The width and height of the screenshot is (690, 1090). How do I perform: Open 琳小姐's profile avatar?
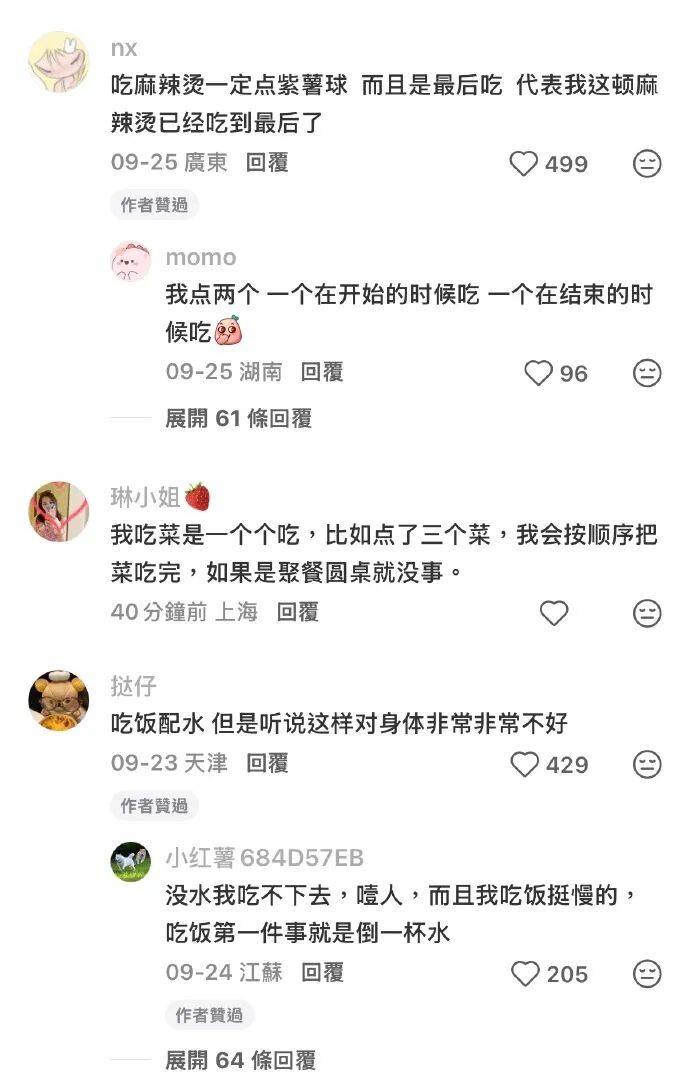pyautogui.click(x=58, y=511)
